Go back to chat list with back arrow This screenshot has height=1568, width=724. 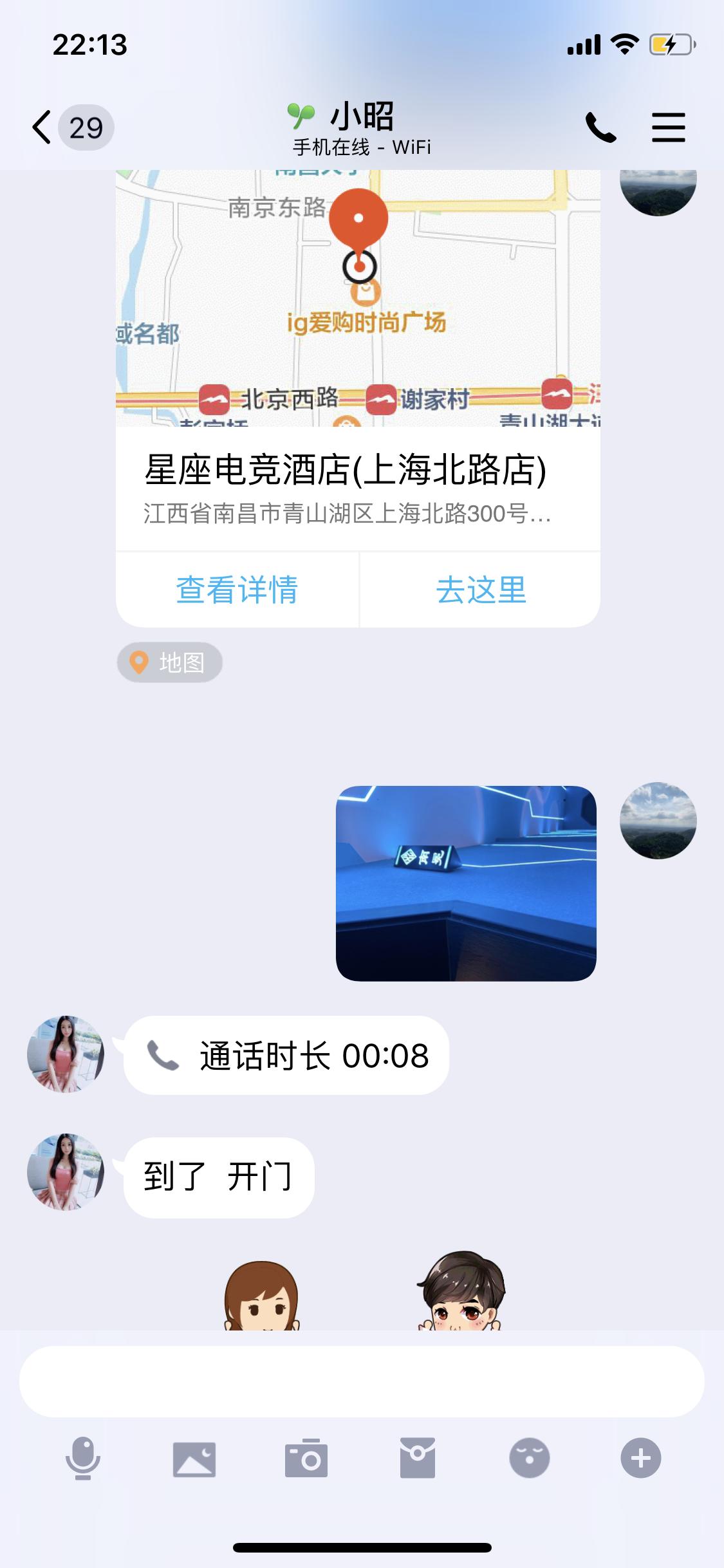tap(42, 126)
